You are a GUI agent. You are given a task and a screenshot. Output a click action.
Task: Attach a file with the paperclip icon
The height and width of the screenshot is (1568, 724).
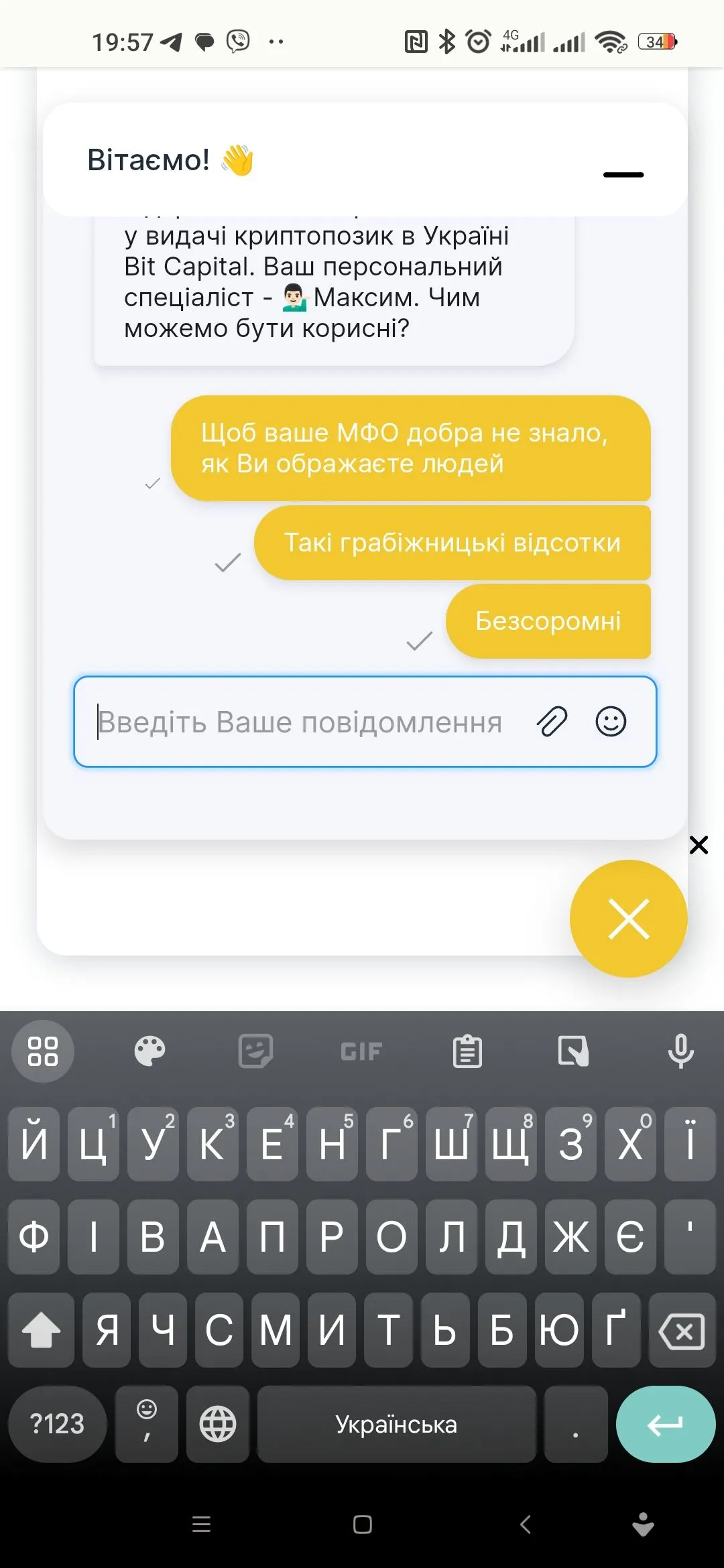pos(552,722)
